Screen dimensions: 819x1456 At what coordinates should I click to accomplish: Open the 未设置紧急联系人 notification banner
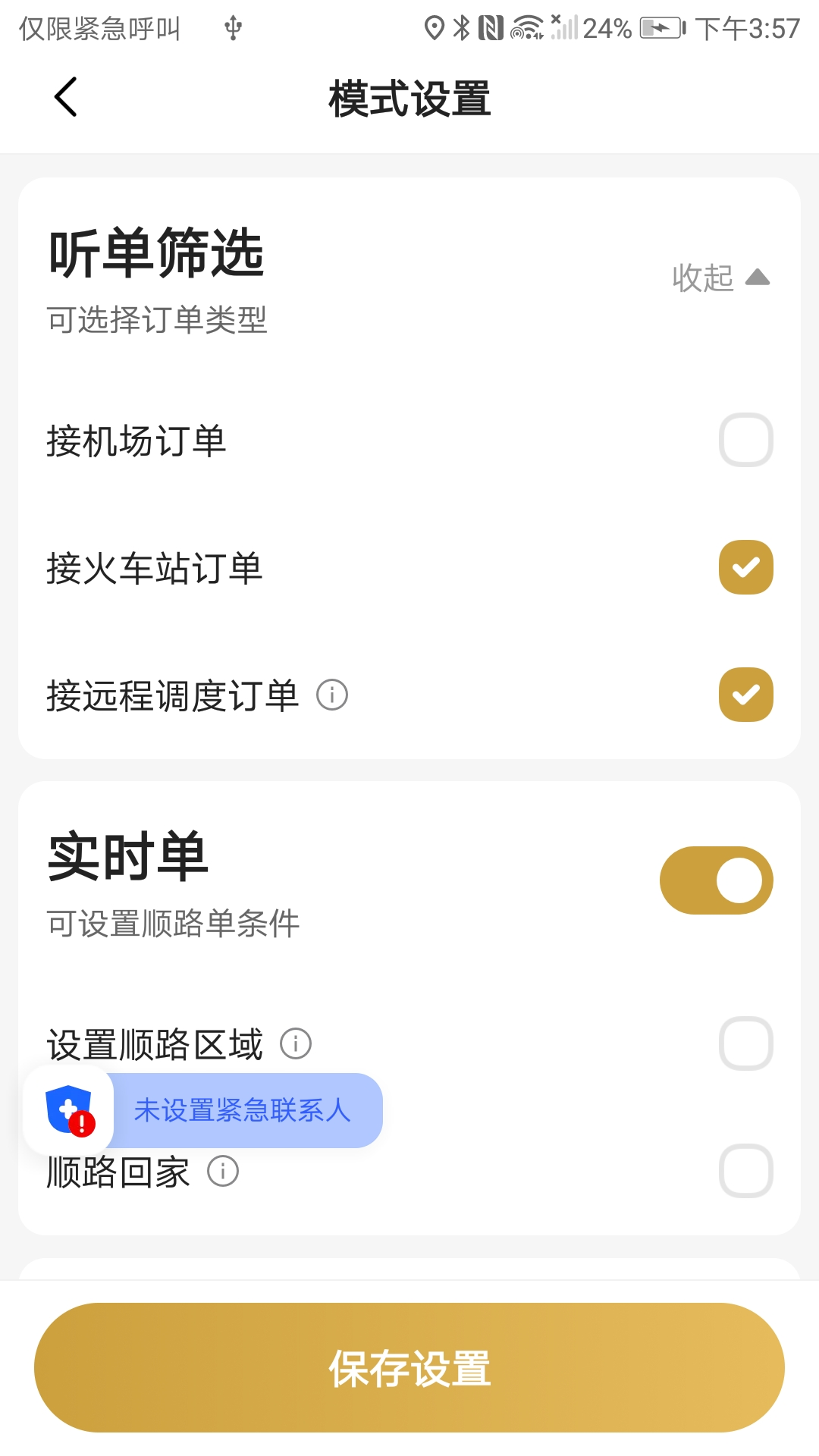pyautogui.click(x=243, y=1109)
